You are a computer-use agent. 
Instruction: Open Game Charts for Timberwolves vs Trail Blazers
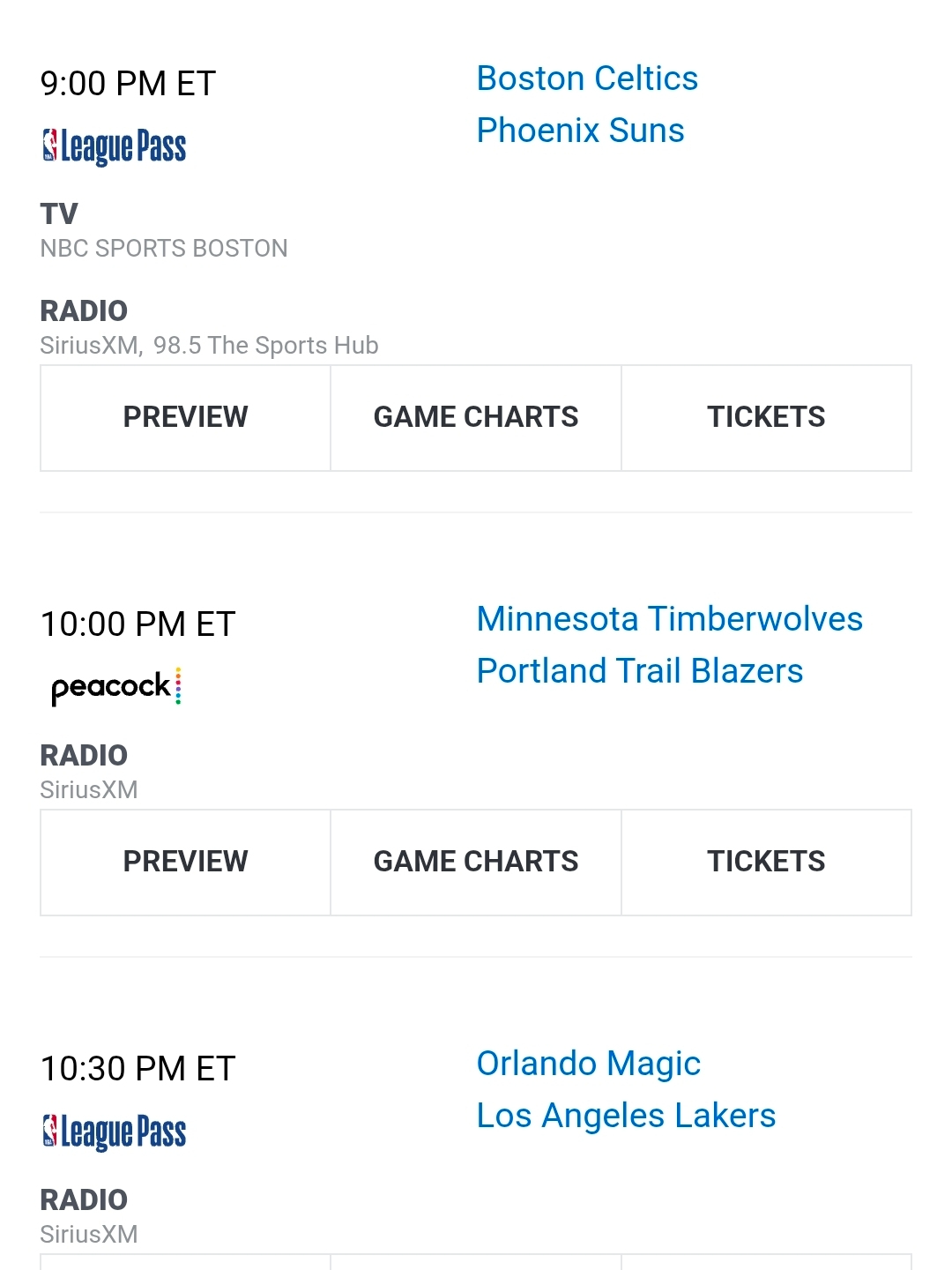(476, 862)
